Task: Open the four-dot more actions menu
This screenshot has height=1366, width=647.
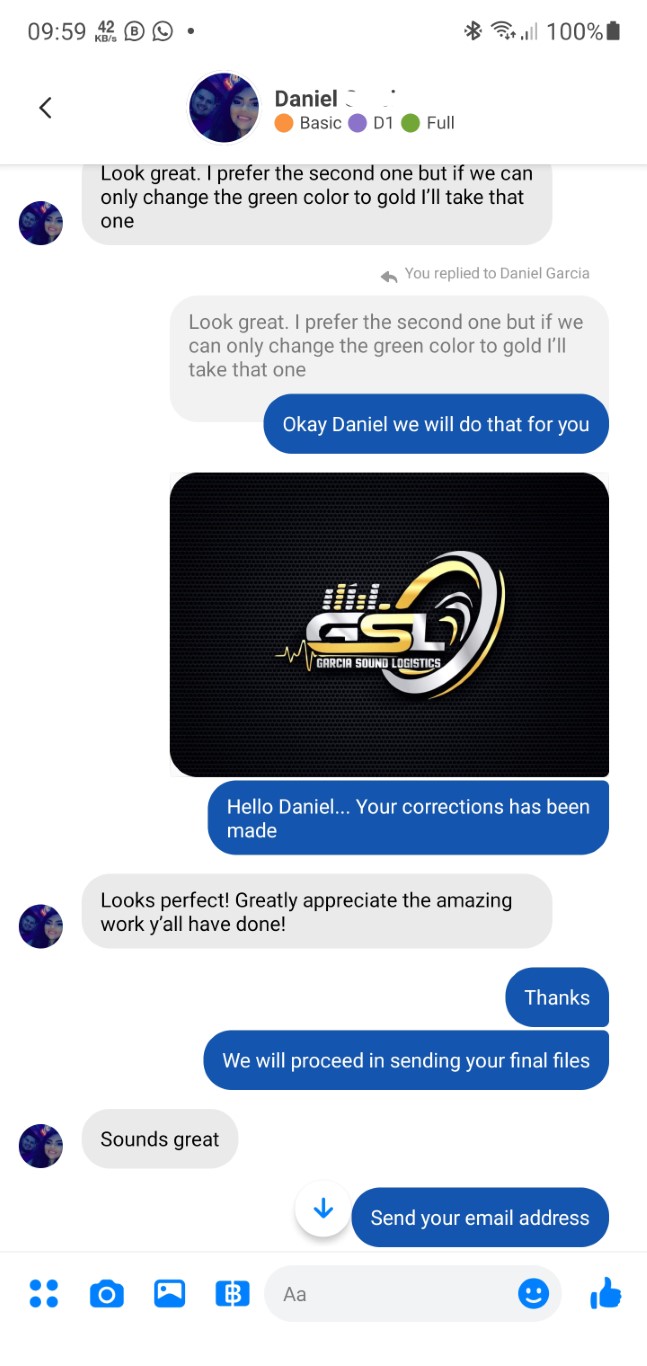Action: 43,1293
